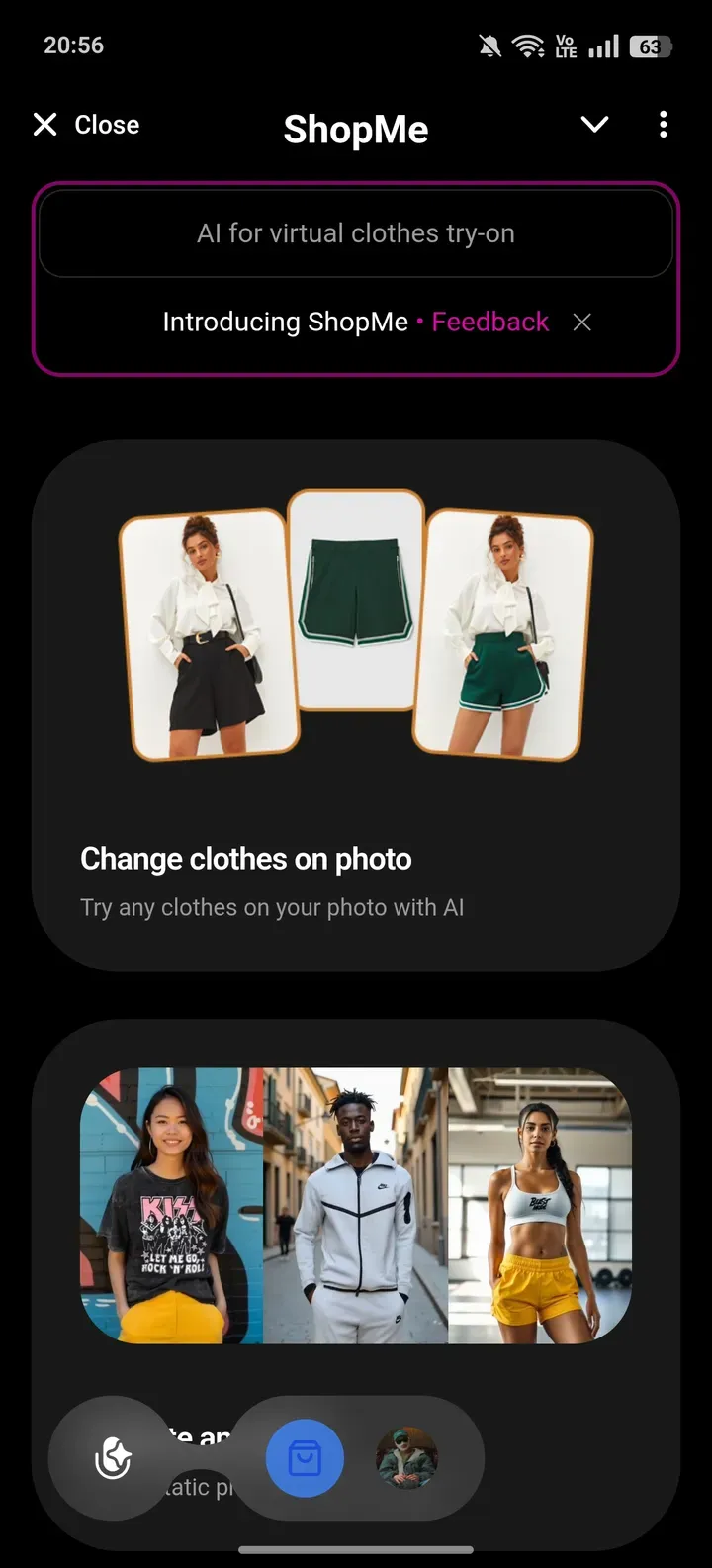
Task: Tap the man in white Nike tracksuit
Action: 356,1202
